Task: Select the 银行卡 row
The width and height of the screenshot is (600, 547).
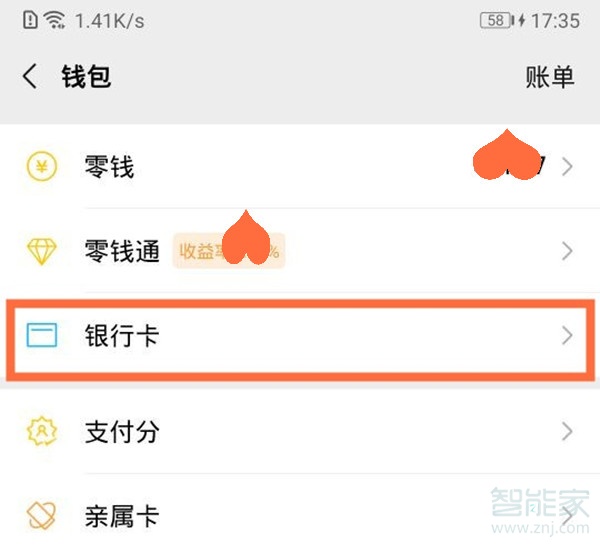Action: tap(300, 336)
